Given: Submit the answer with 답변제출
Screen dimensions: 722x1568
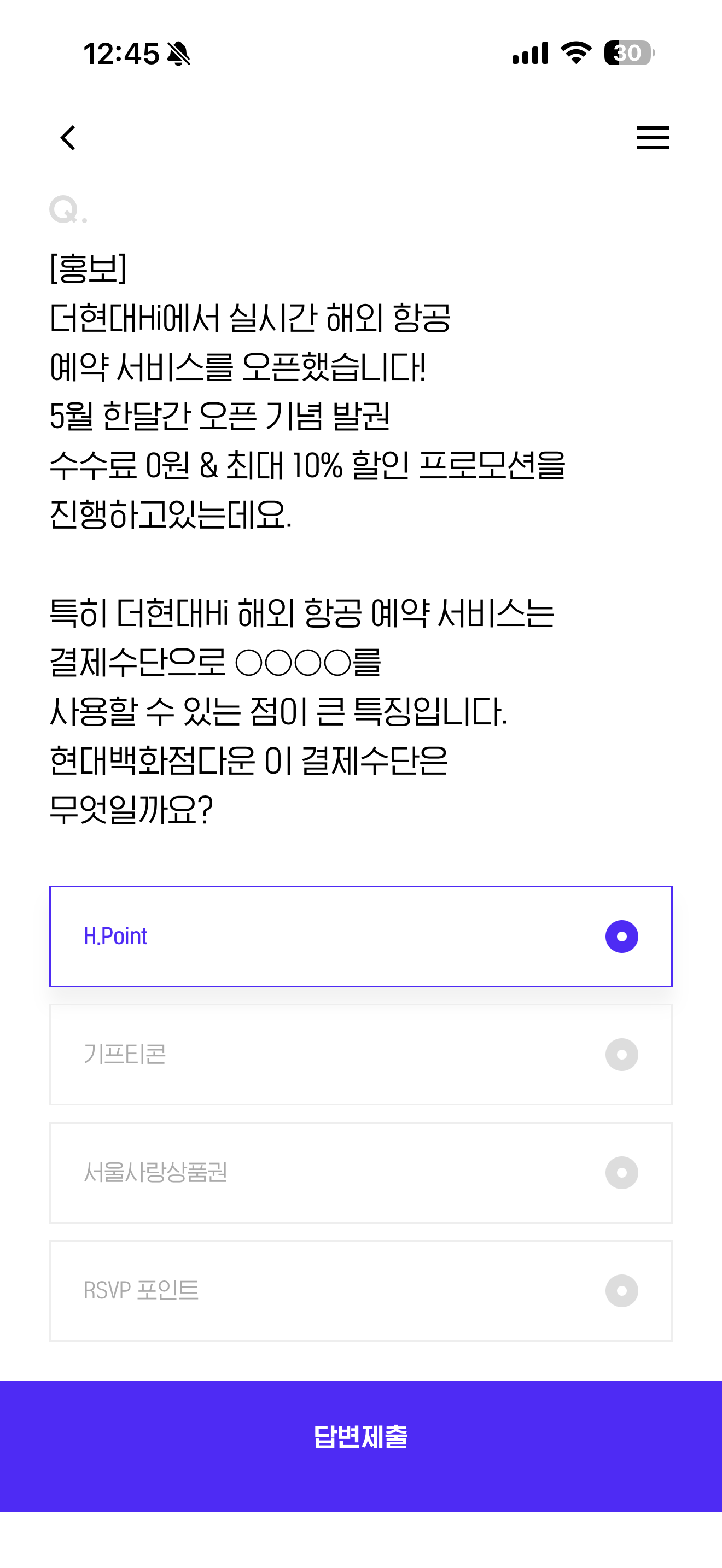Looking at the screenshot, I should 361,1446.
